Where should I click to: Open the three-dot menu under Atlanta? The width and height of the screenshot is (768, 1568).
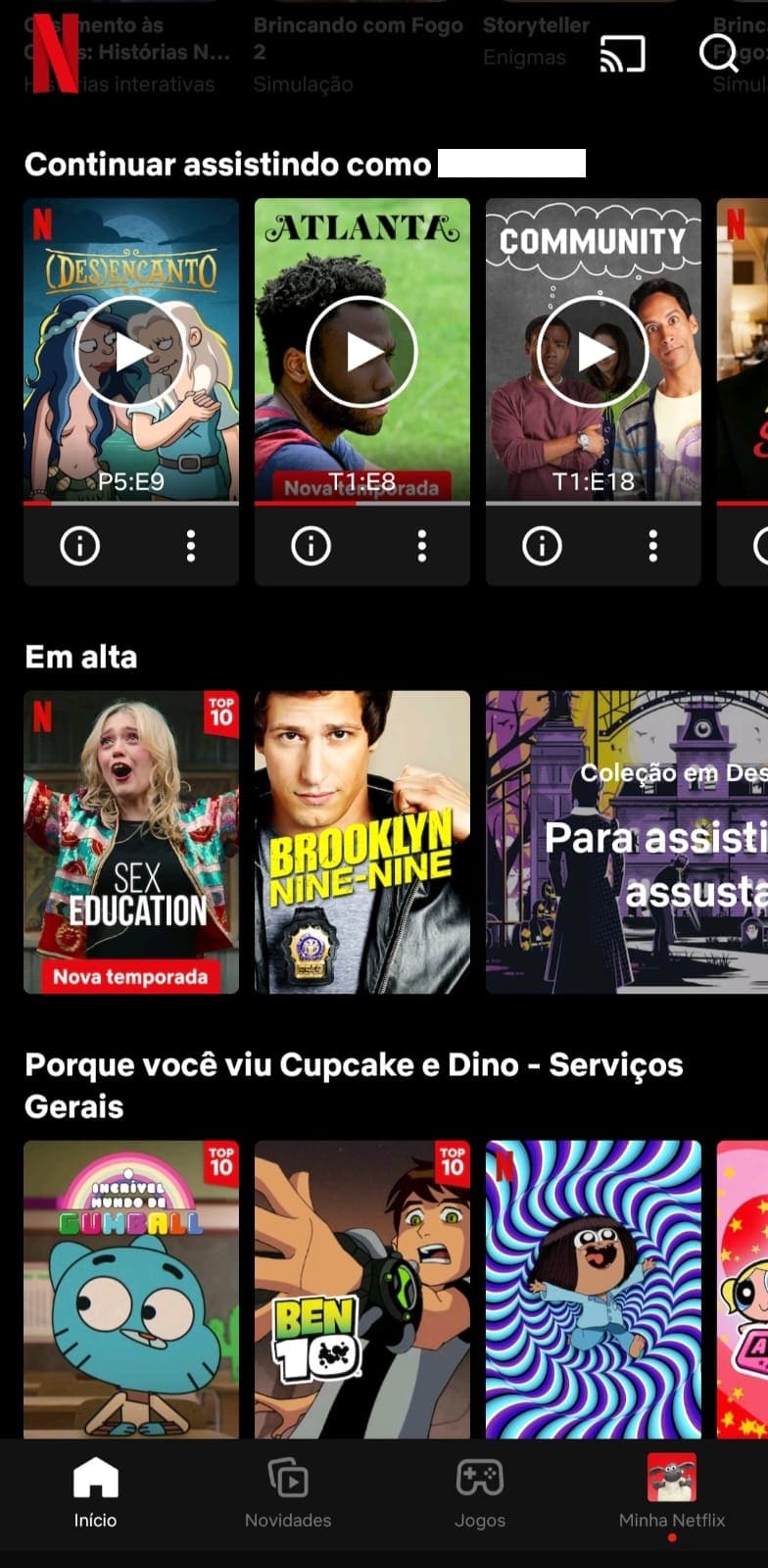coord(421,546)
